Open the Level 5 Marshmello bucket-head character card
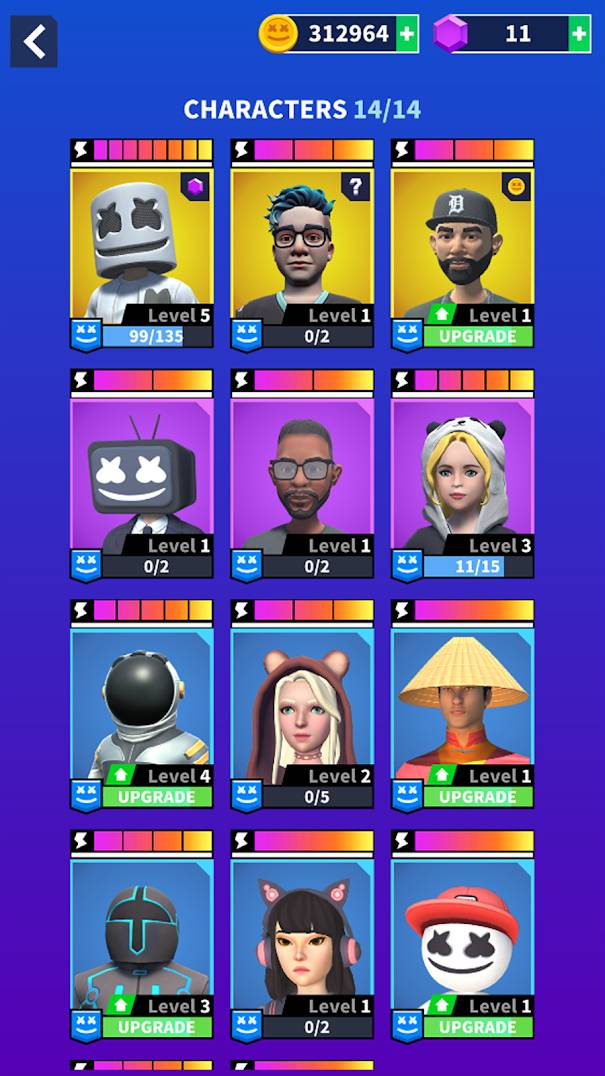The height and width of the screenshot is (1076, 605). [142, 244]
